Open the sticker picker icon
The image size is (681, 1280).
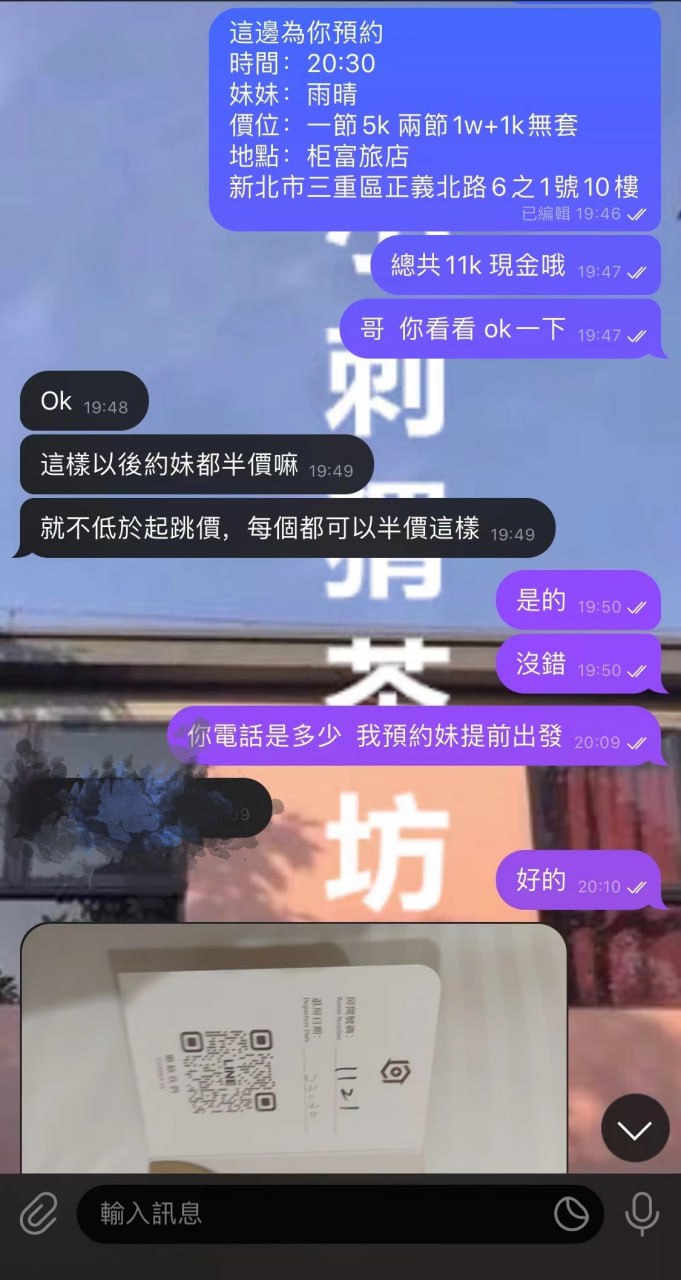coord(571,1214)
